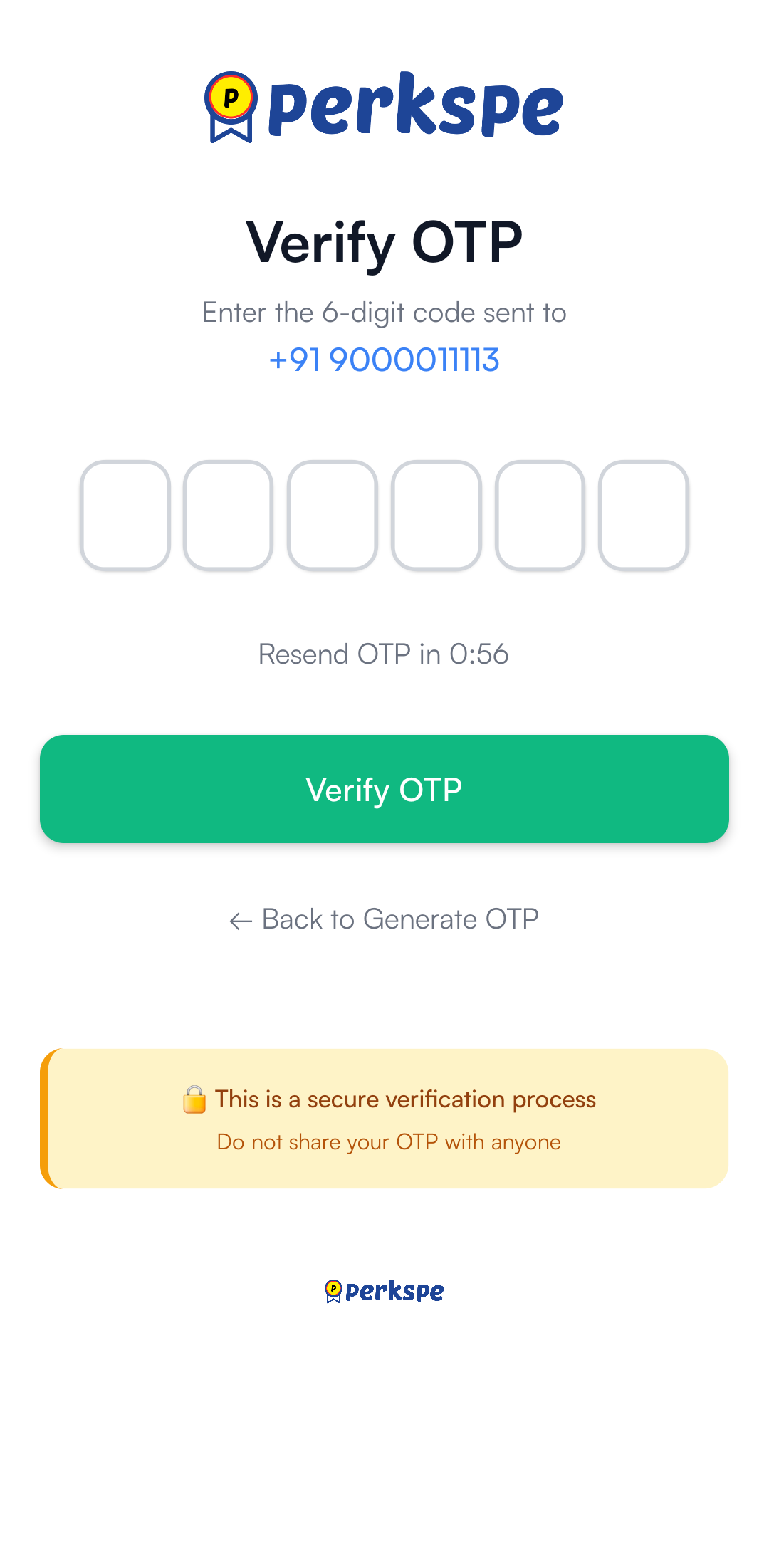The image size is (769, 1568).
Task: Focus the second OTP digit box
Action: coord(229,515)
